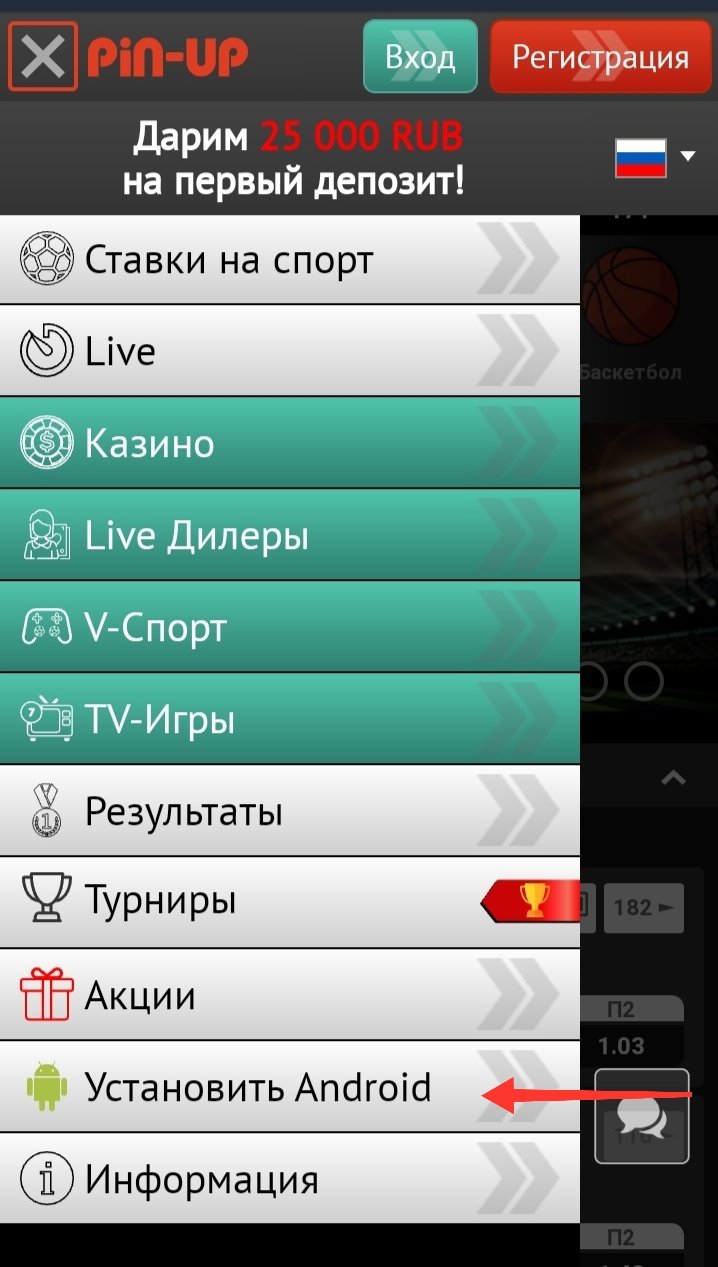Select Live Дилеры from the menu
The height and width of the screenshot is (1267, 718).
tap(289, 536)
